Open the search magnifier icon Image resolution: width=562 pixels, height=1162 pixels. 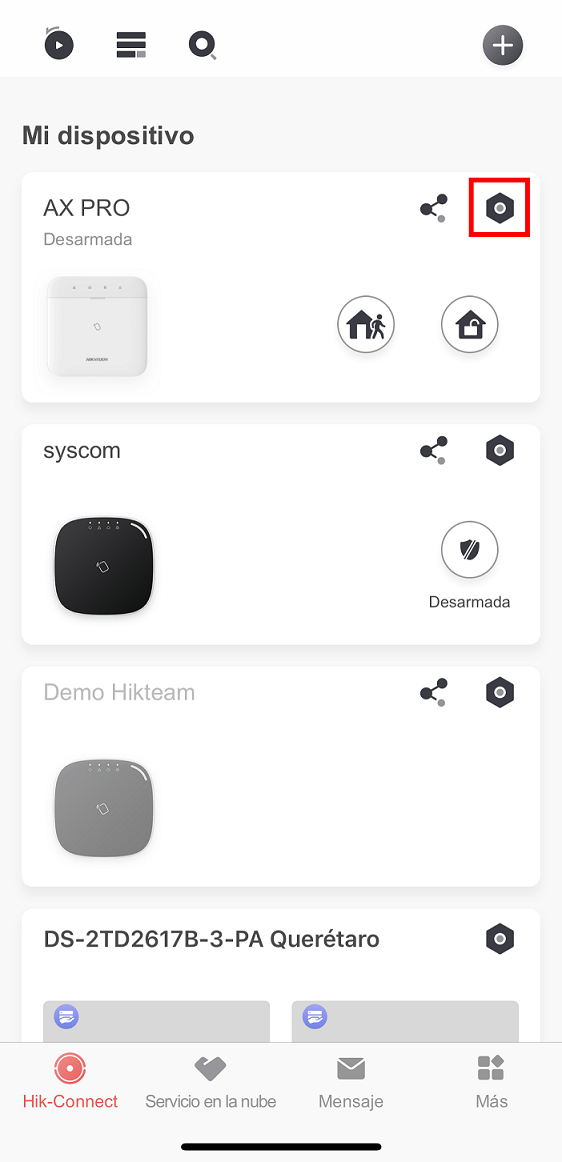[x=202, y=45]
